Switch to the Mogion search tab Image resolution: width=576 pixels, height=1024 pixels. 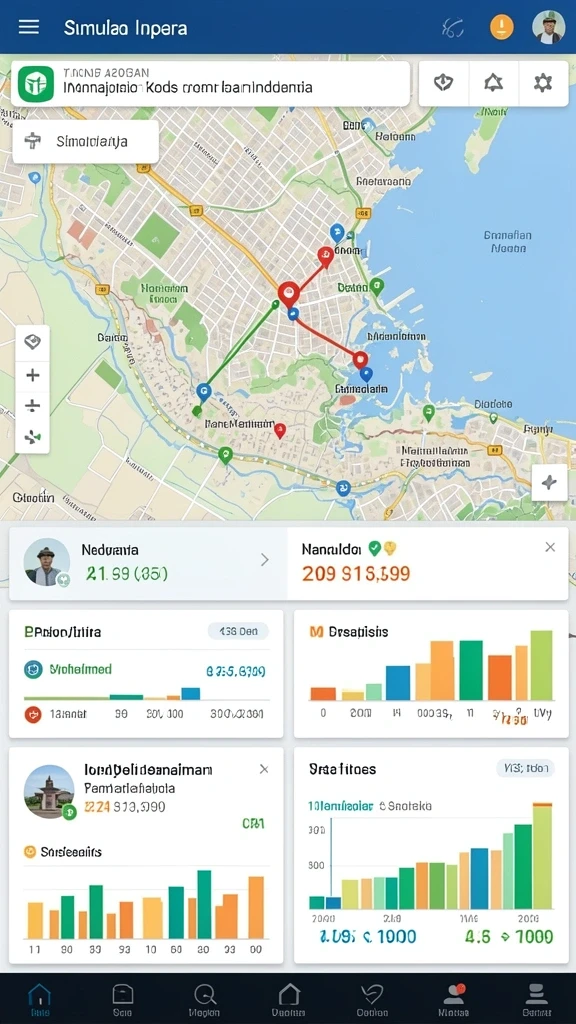point(204,999)
